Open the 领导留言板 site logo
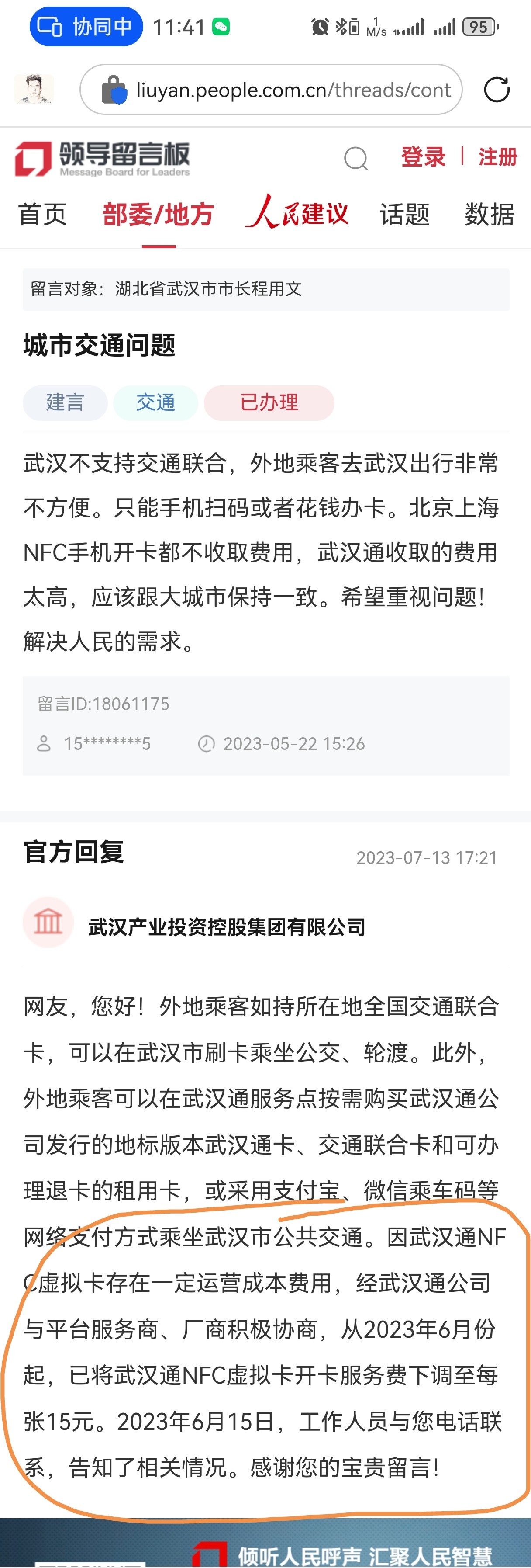The height and width of the screenshot is (1568, 531). click(x=102, y=159)
